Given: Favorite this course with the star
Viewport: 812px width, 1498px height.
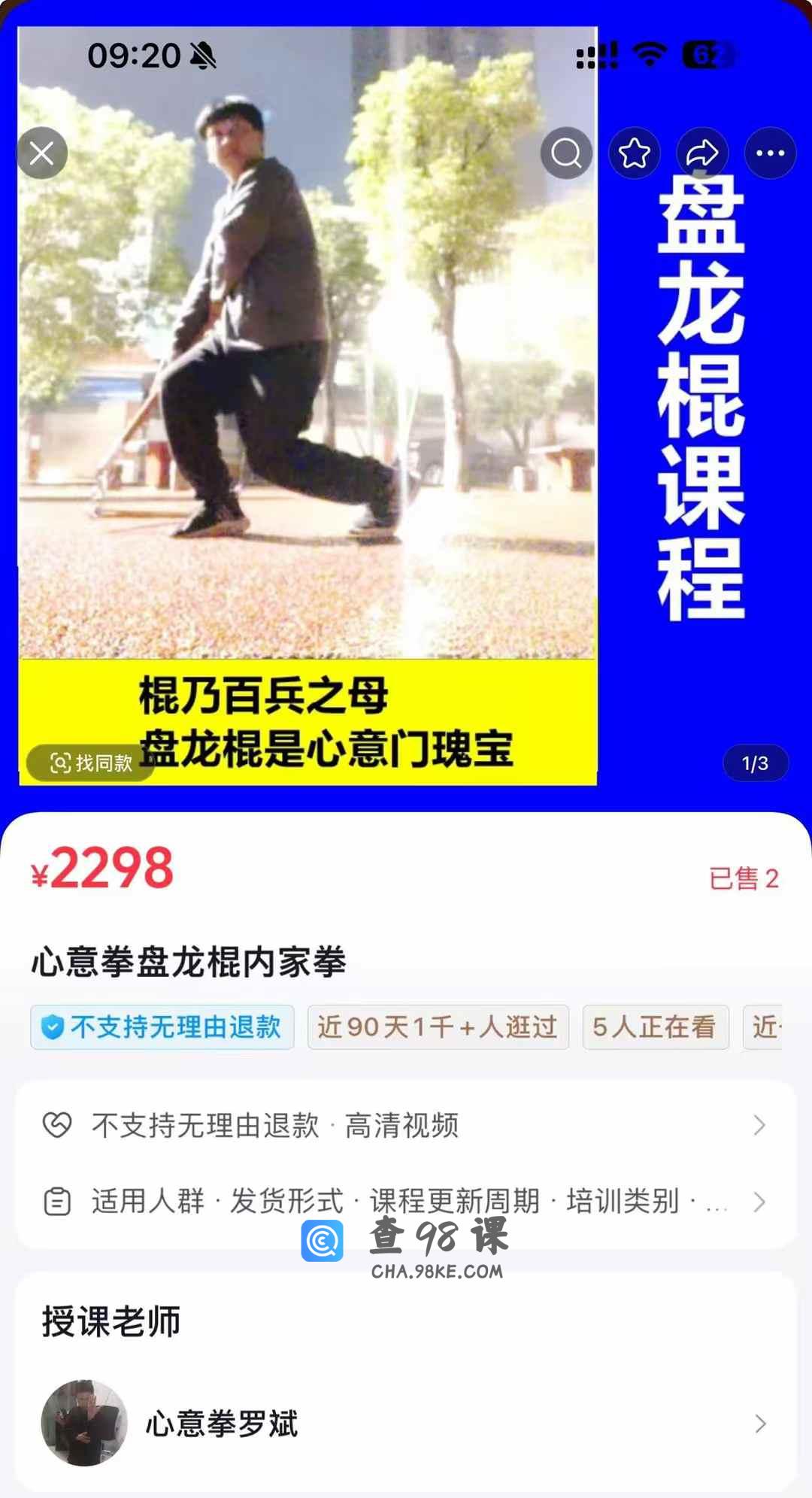Looking at the screenshot, I should point(634,153).
